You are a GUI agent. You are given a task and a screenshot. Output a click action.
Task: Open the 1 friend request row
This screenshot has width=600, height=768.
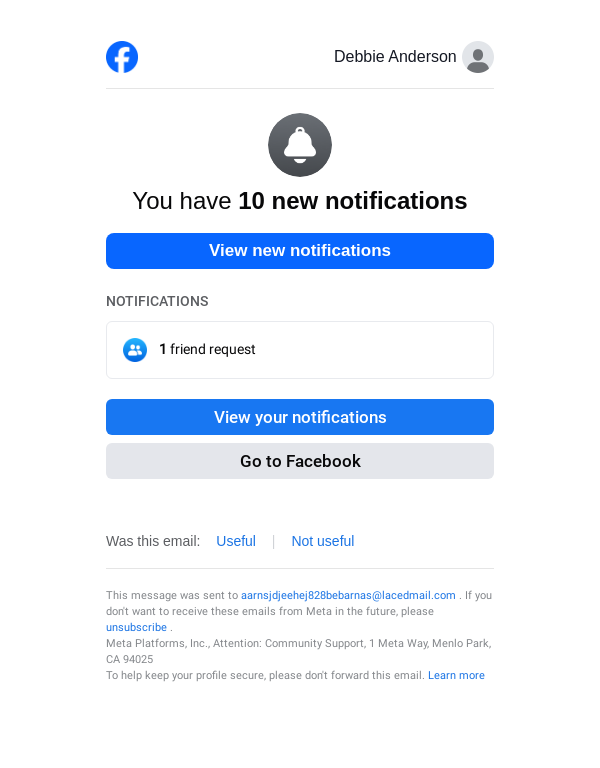(300, 350)
